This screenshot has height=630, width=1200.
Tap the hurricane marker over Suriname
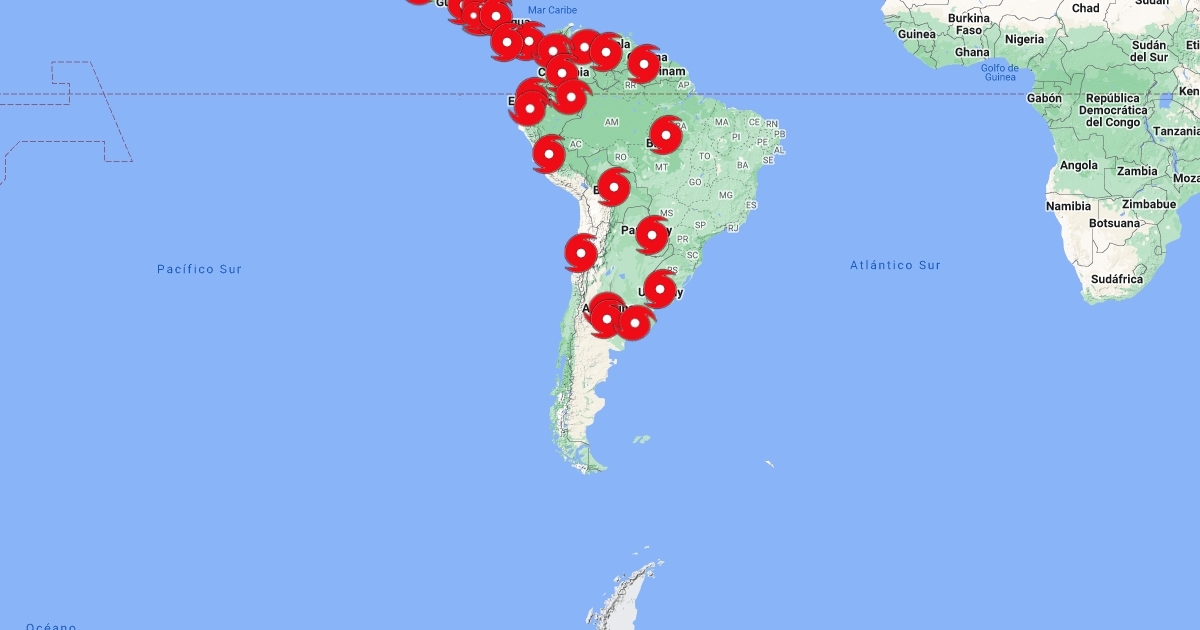(x=644, y=65)
